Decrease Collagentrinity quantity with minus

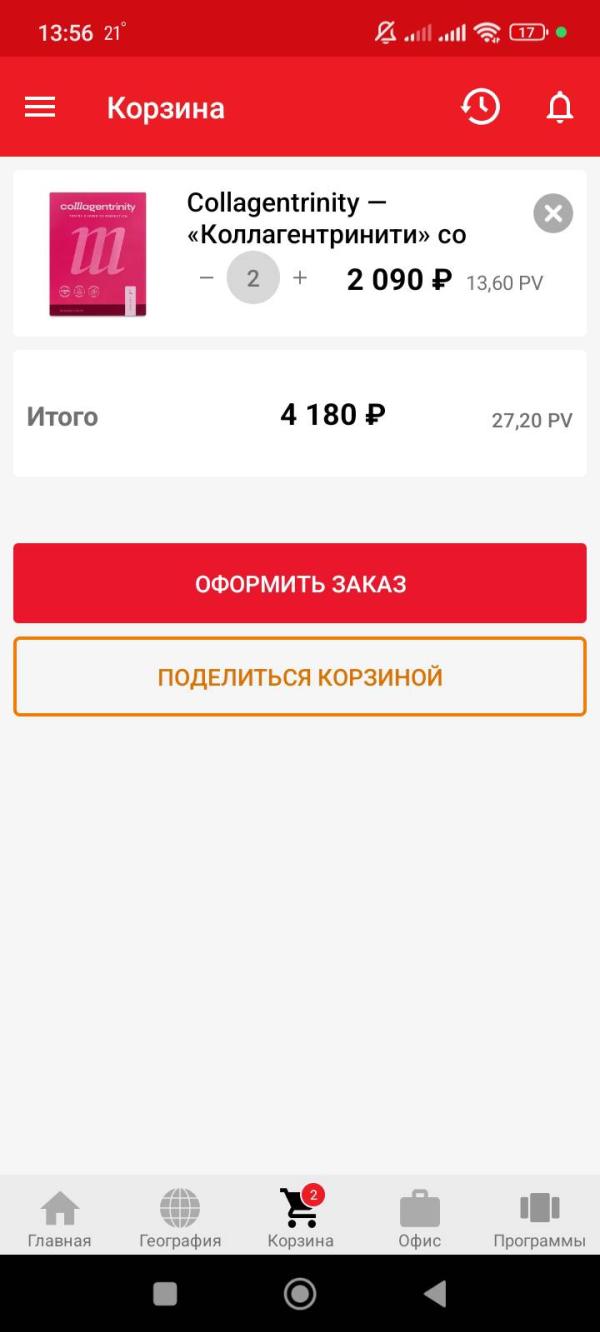click(207, 278)
